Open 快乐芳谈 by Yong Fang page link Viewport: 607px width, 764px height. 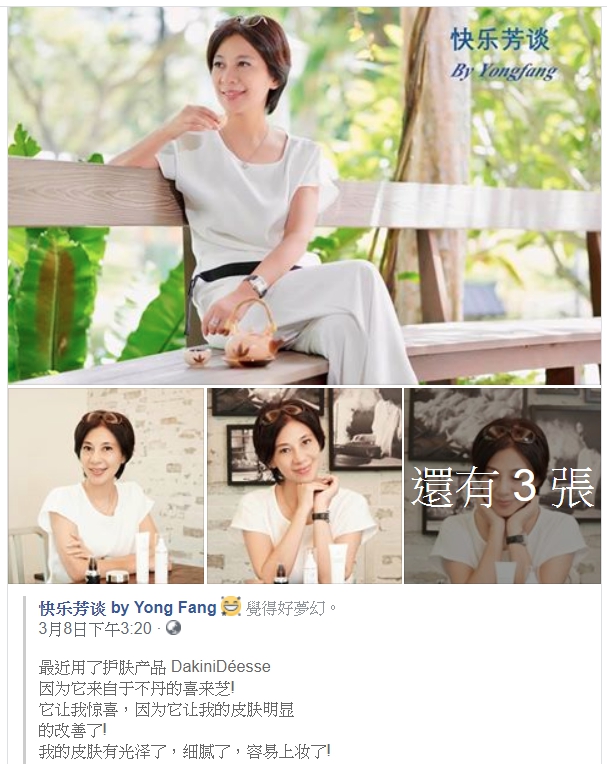click(x=127, y=608)
